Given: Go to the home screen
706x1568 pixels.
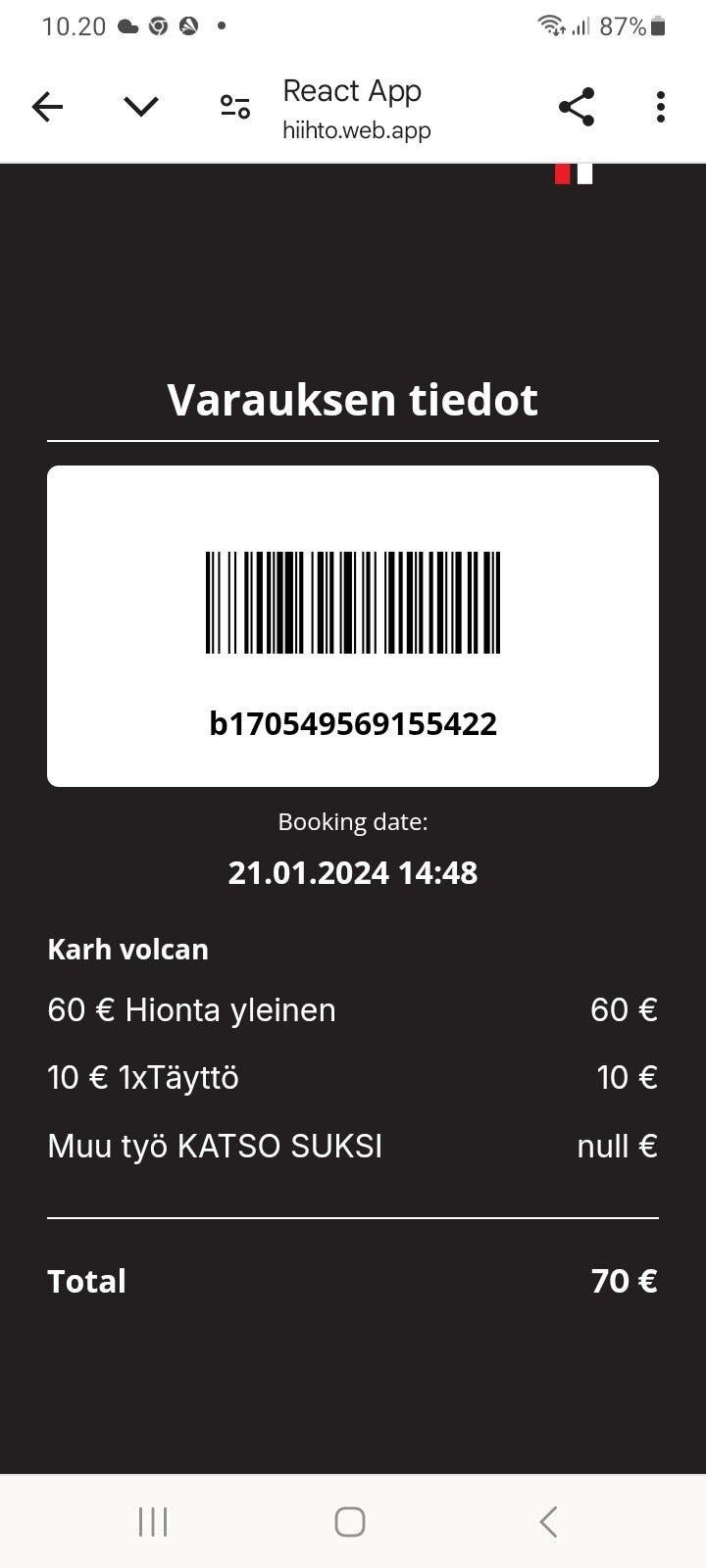Looking at the screenshot, I should [350, 1522].
